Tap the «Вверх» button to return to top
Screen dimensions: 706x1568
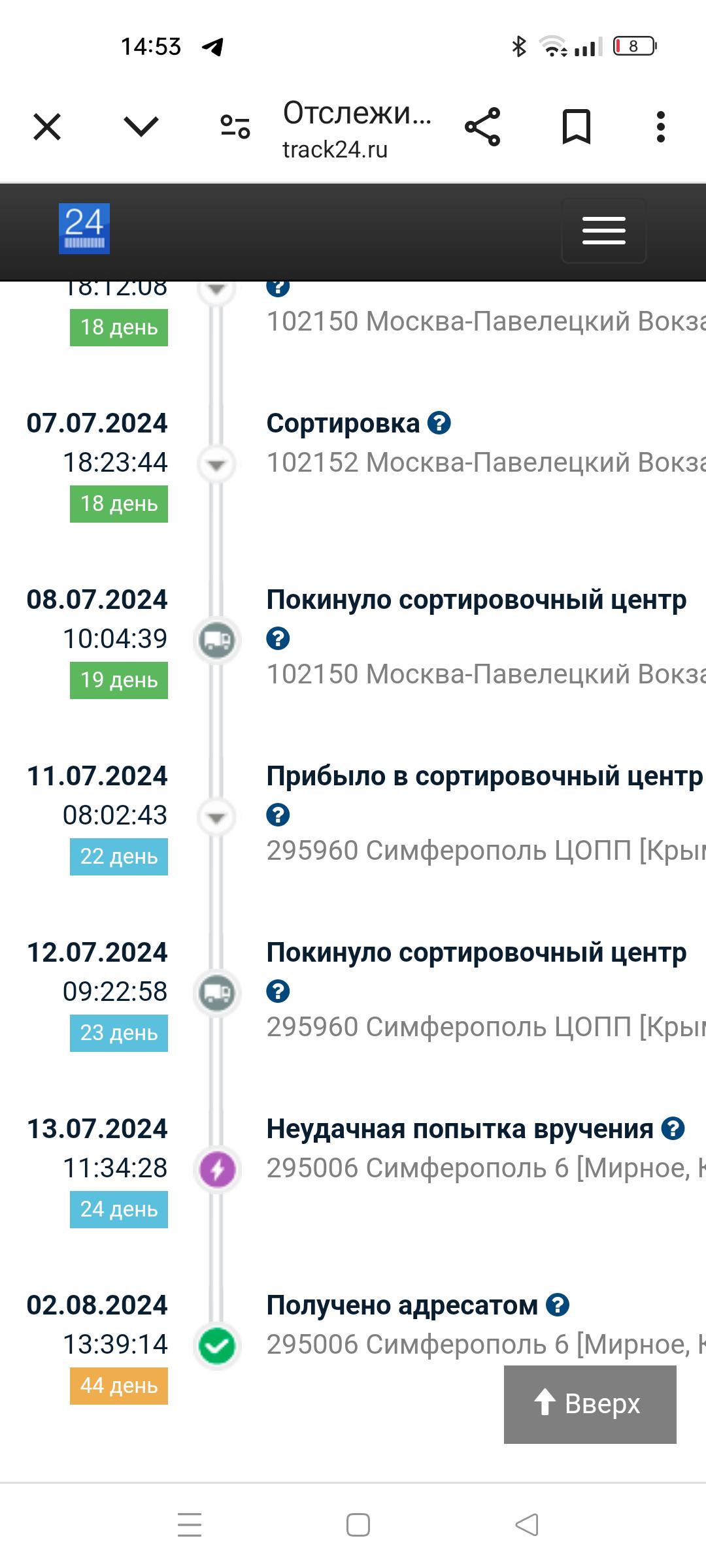pos(590,1404)
